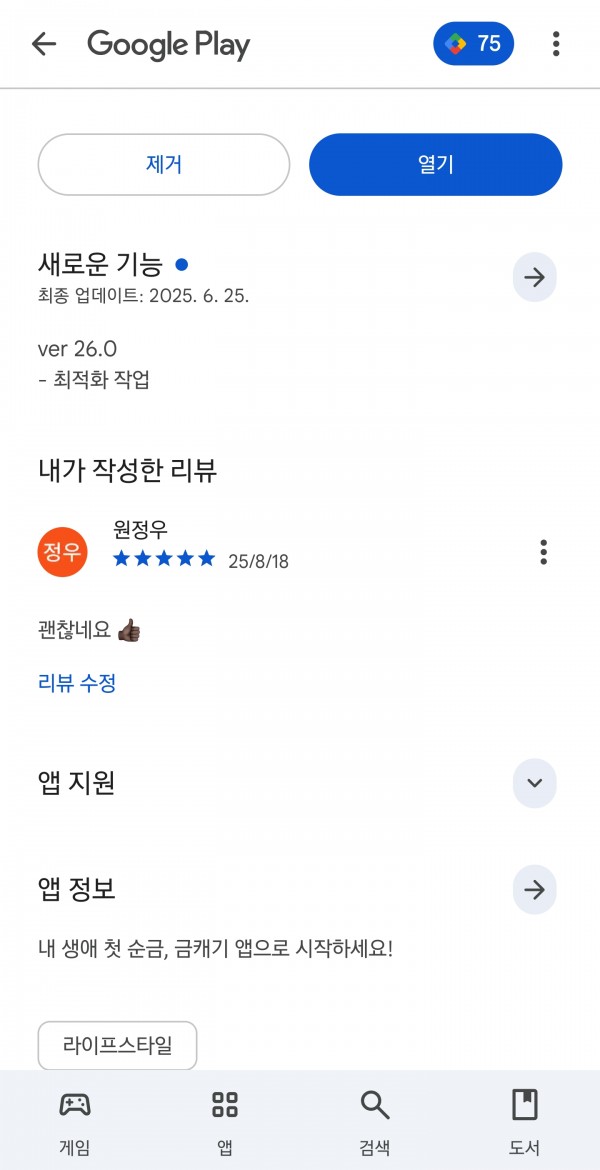
Task: Tap the 리뷰 수정 link
Action: click(77, 683)
